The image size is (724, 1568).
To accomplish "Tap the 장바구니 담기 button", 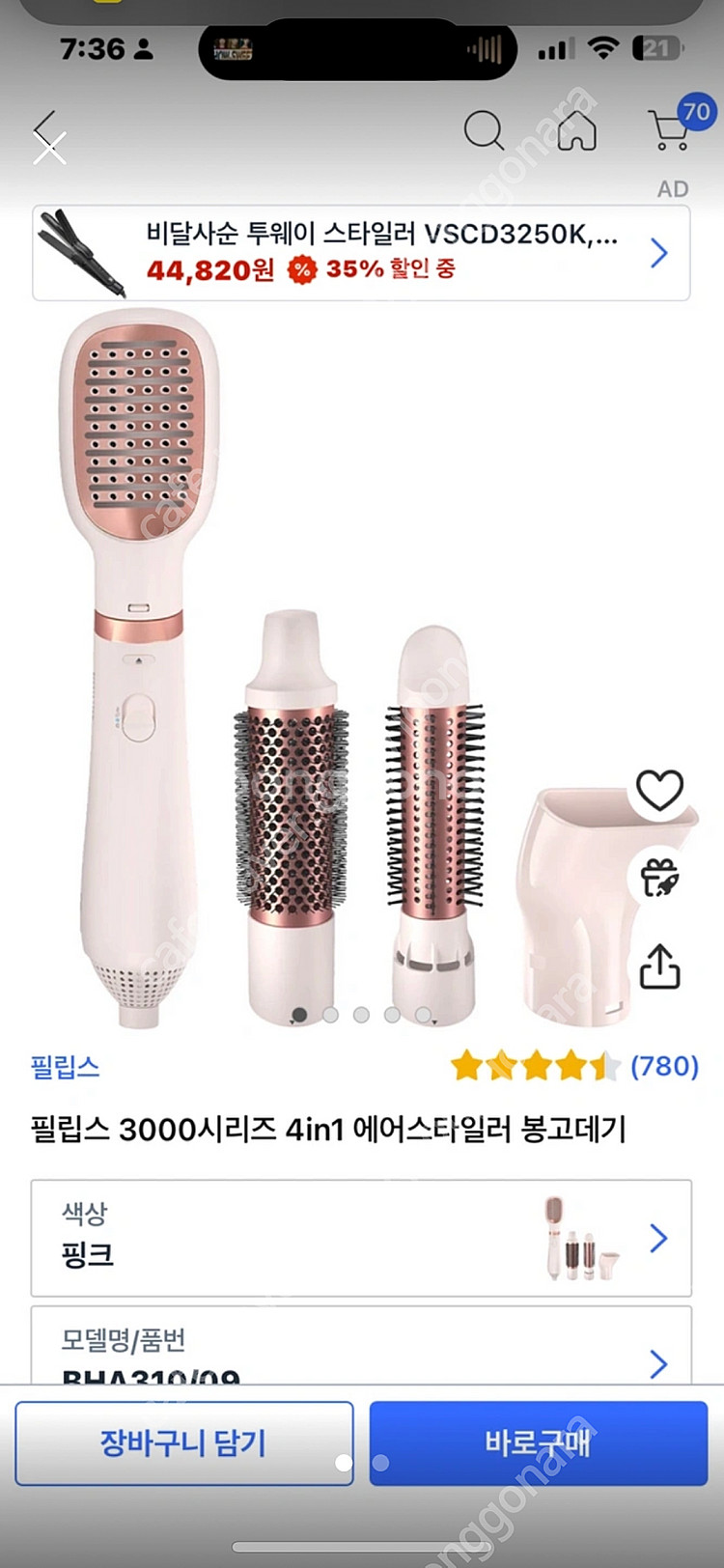I will click(185, 1443).
